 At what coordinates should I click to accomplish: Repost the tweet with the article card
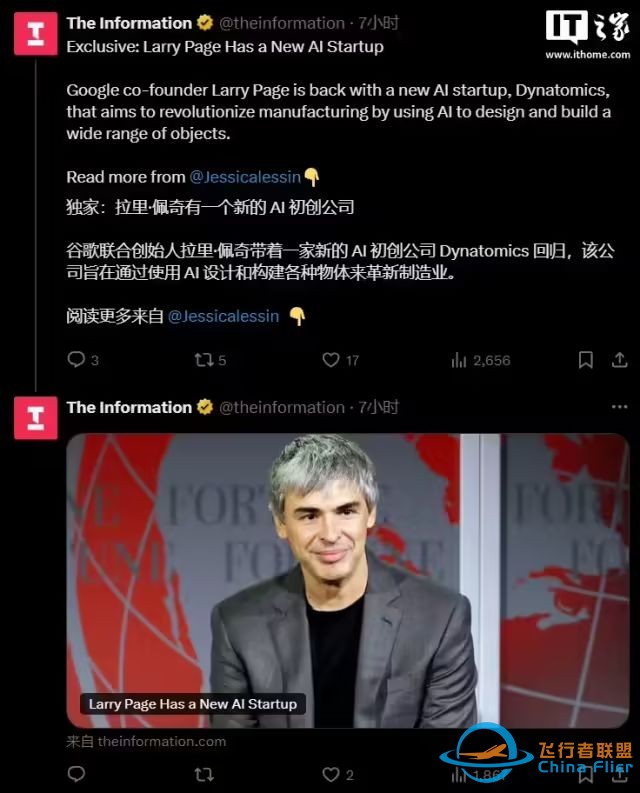click(x=204, y=774)
